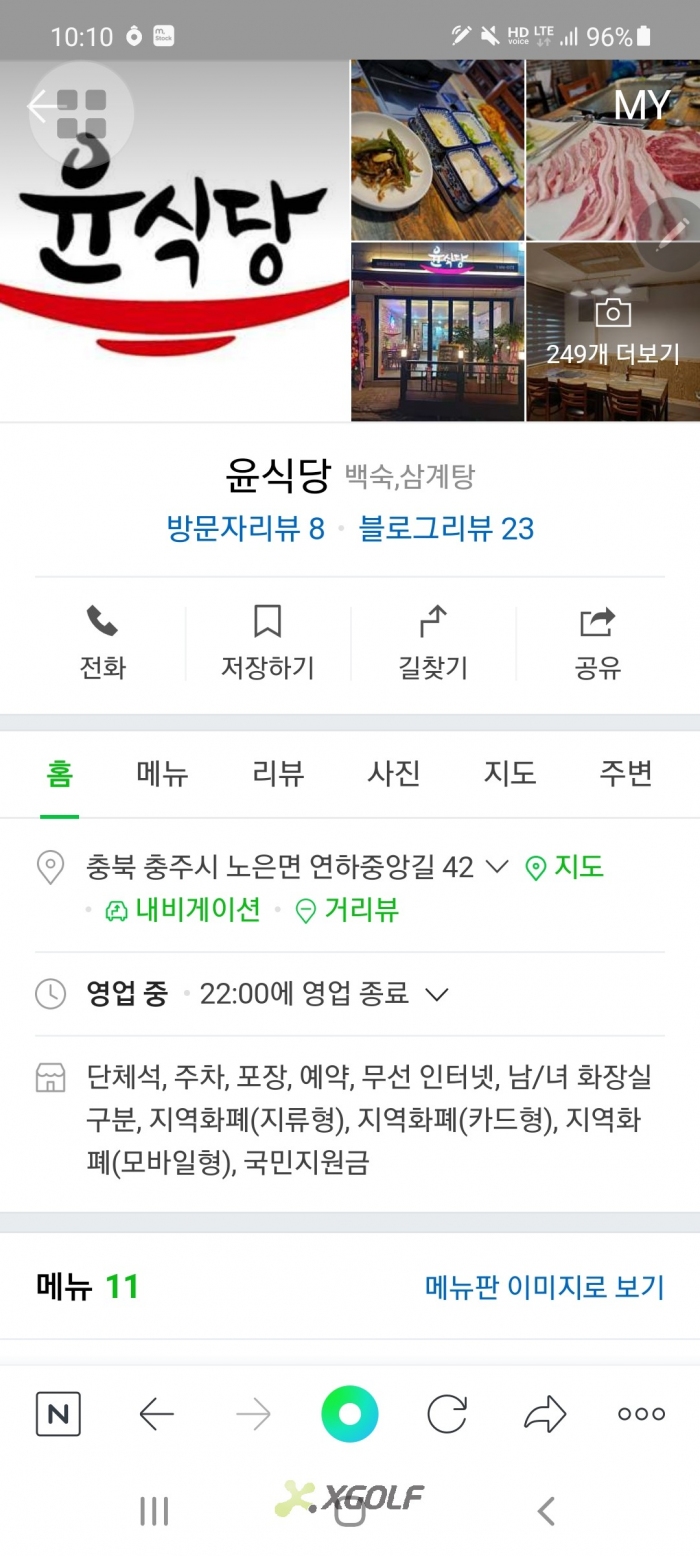Open the MY page
The height and width of the screenshot is (1556, 700).
pyautogui.click(x=641, y=106)
